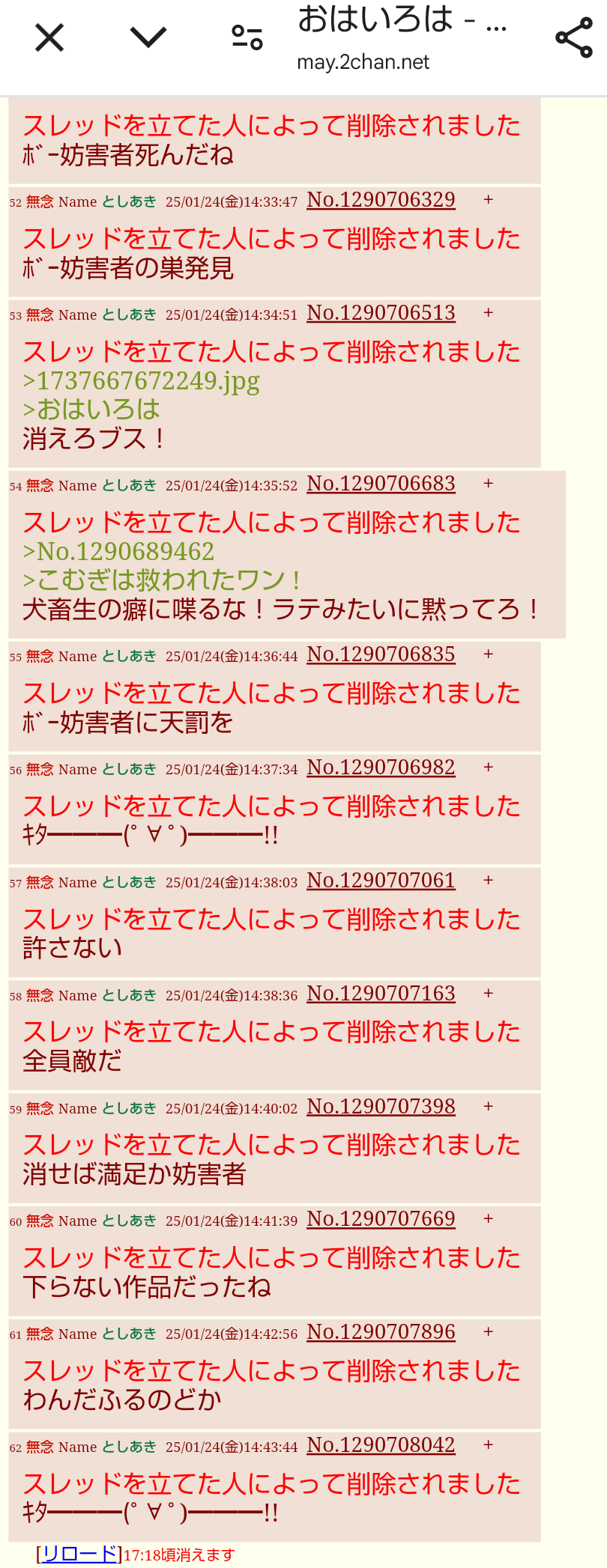Close the browser custom tab
The image size is (607, 1568).
[x=49, y=37]
